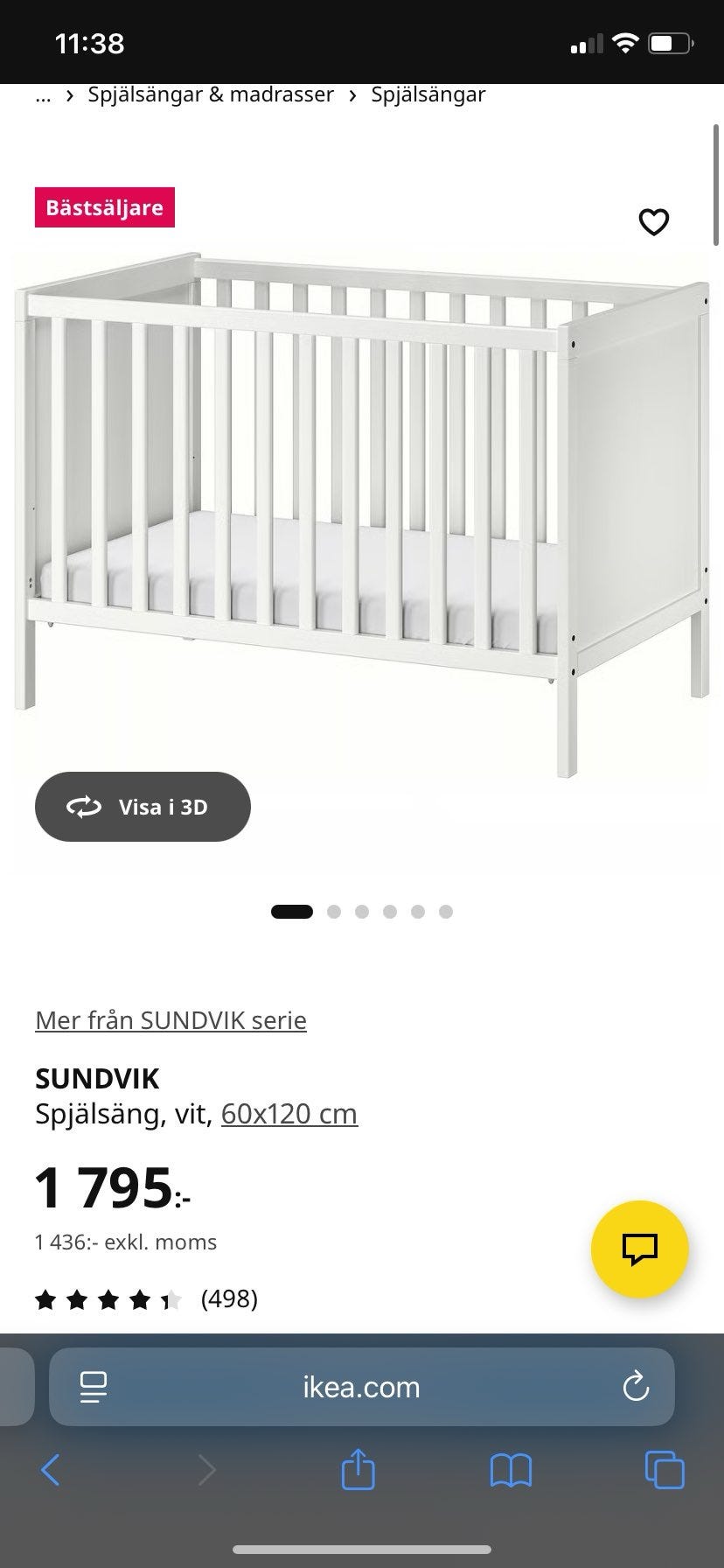Add SUNDVIK crib to favorites
This screenshot has width=724, height=1568.
pos(654,222)
